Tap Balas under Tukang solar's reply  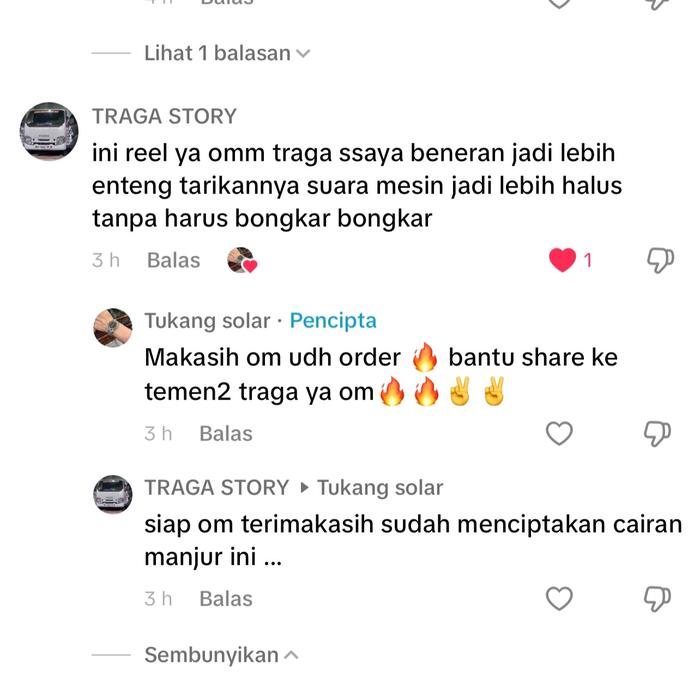pos(225,433)
